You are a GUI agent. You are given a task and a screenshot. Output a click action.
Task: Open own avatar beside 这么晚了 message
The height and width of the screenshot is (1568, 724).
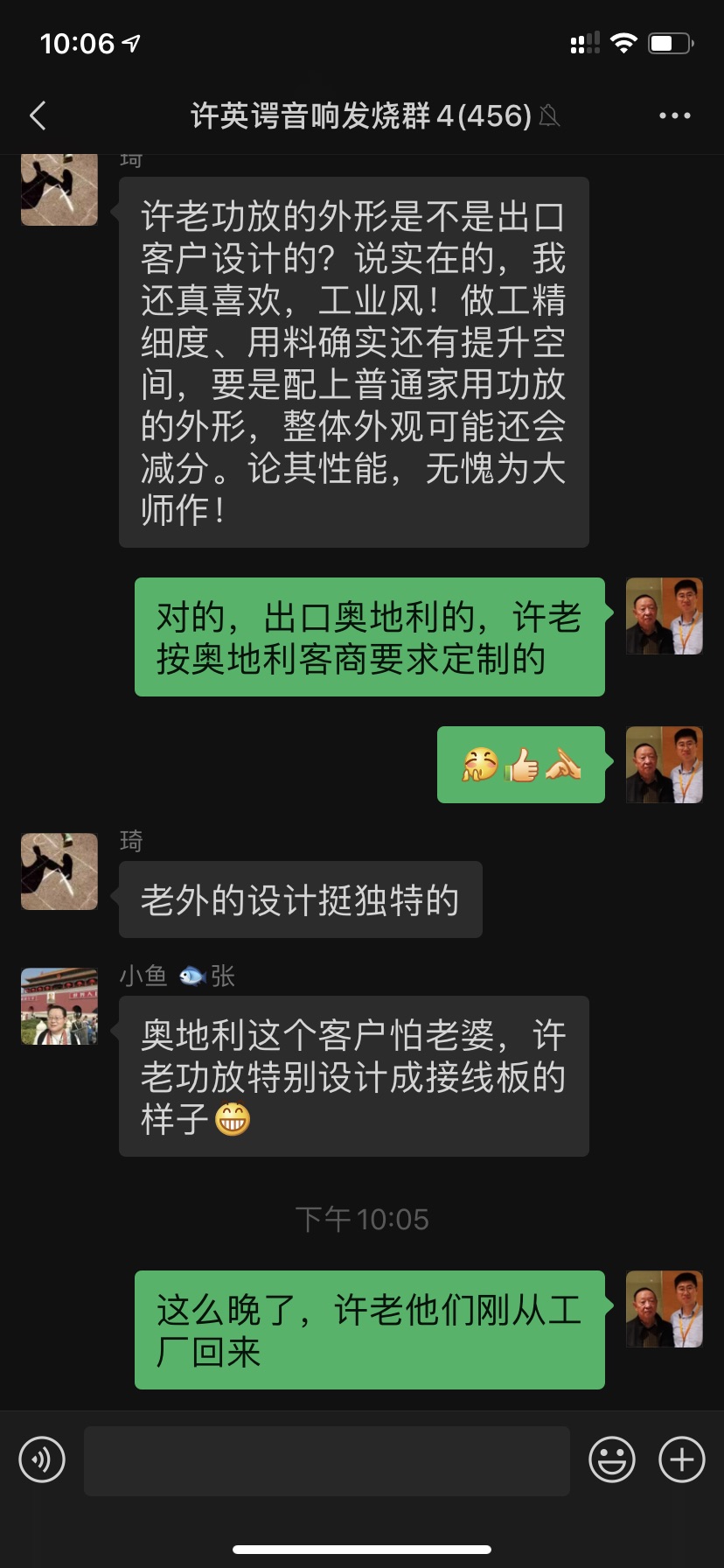[664, 1309]
